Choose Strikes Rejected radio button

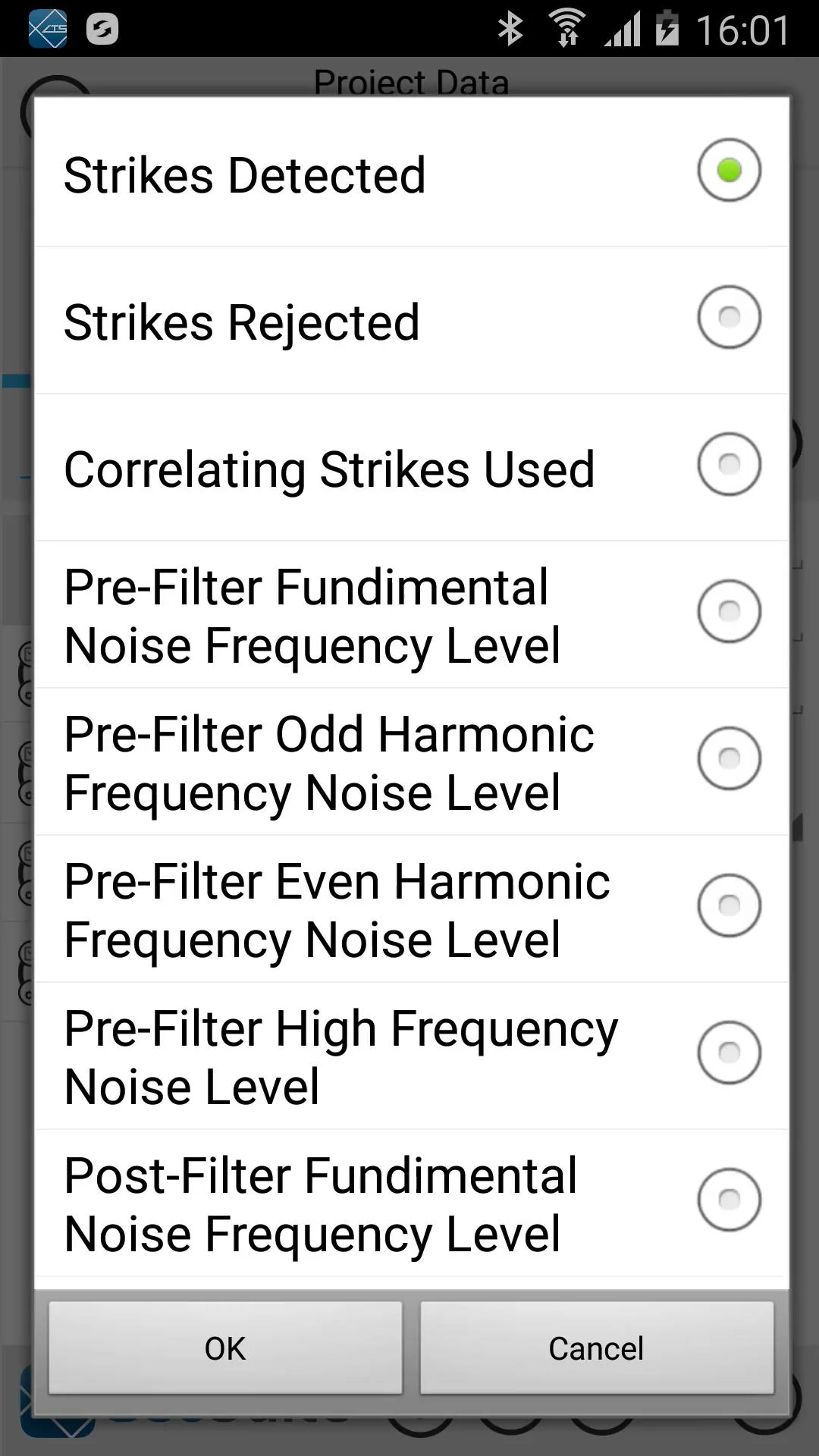[x=729, y=317]
